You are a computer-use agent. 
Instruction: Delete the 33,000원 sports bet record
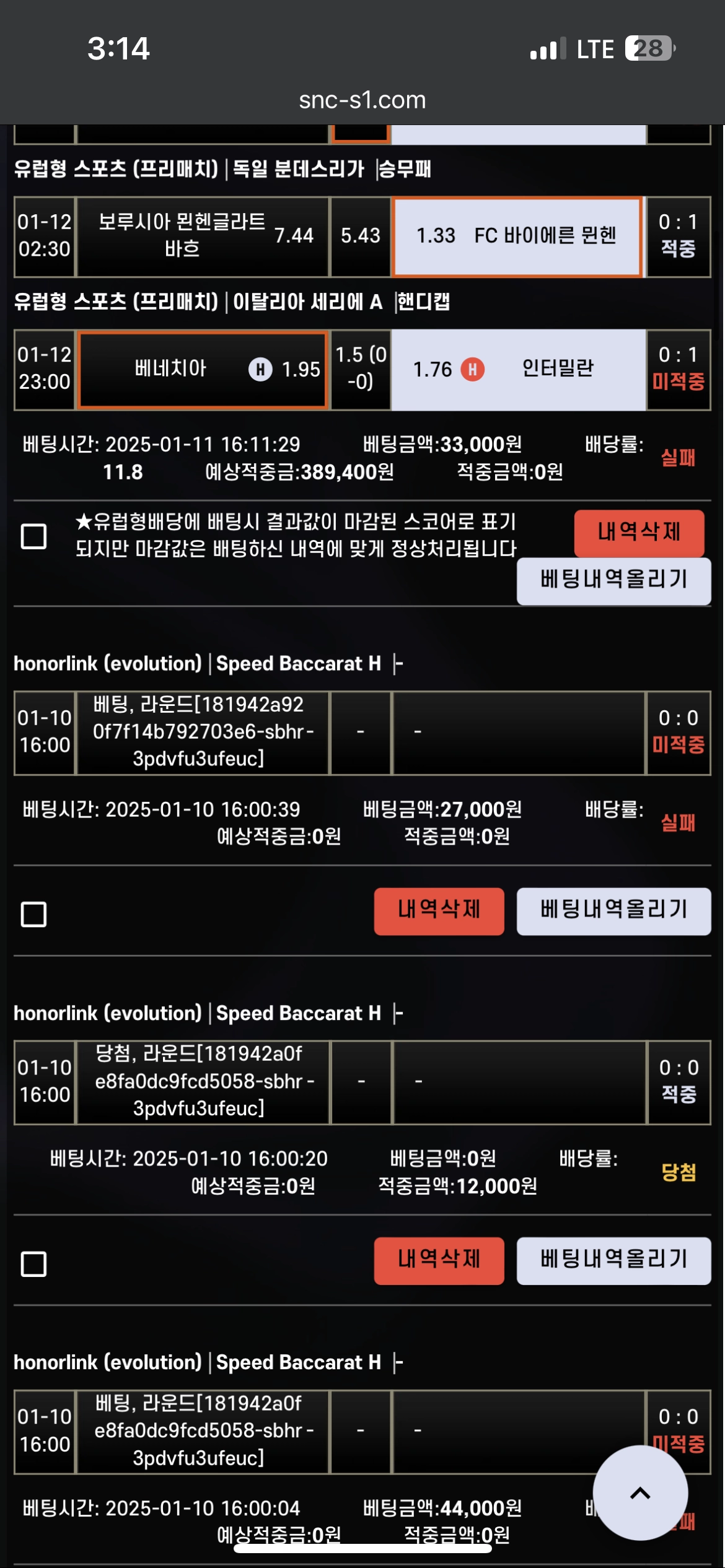click(x=639, y=533)
